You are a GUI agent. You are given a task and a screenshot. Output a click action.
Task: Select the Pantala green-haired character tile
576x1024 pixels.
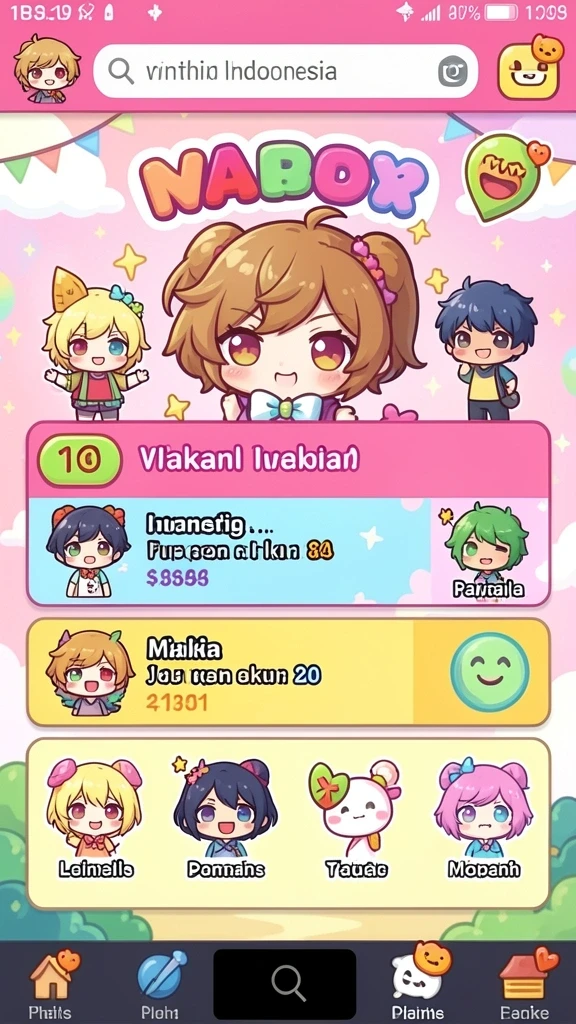pyautogui.click(x=489, y=552)
